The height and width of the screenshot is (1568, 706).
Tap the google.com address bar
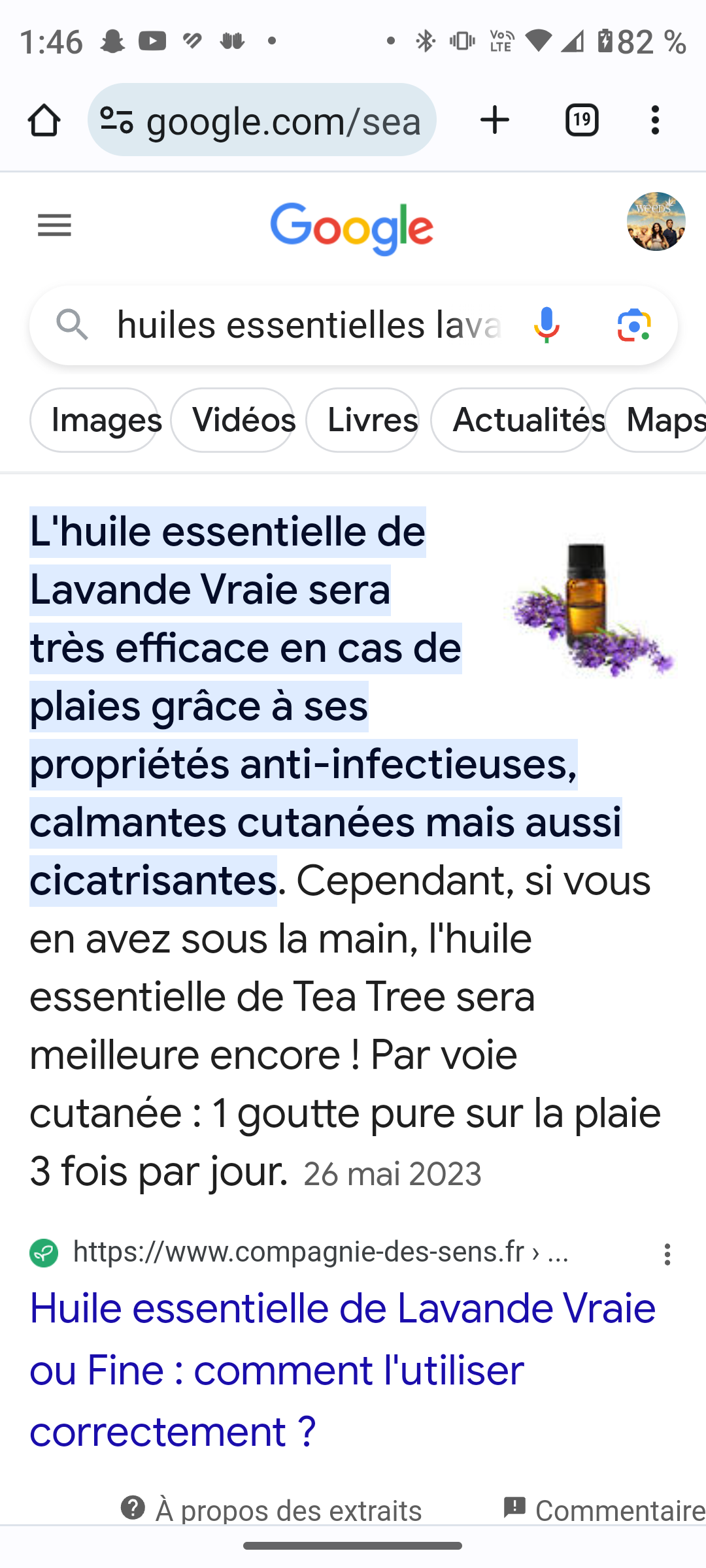(x=281, y=121)
